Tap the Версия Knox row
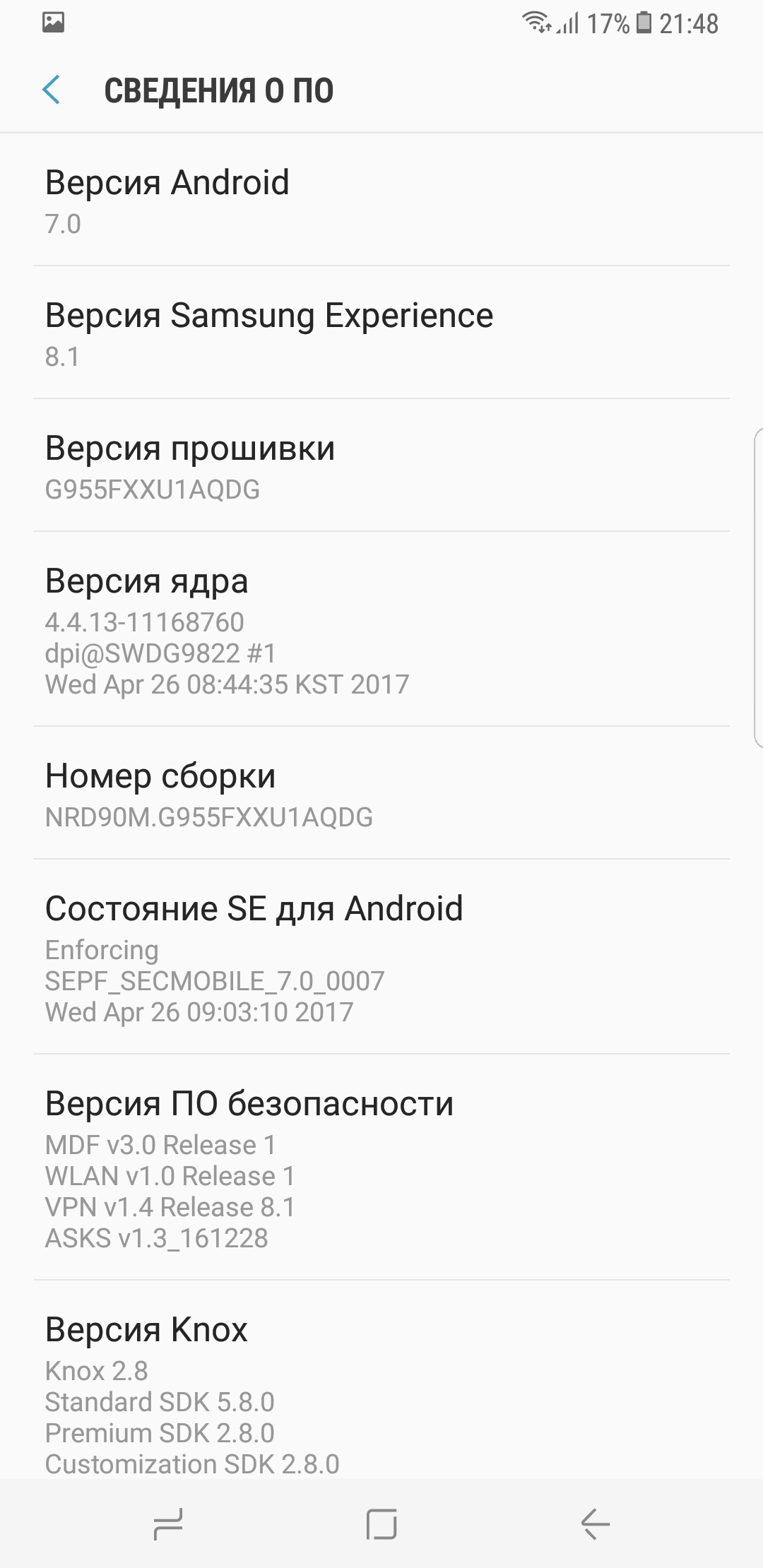The width and height of the screenshot is (763, 1568). [x=381, y=1381]
